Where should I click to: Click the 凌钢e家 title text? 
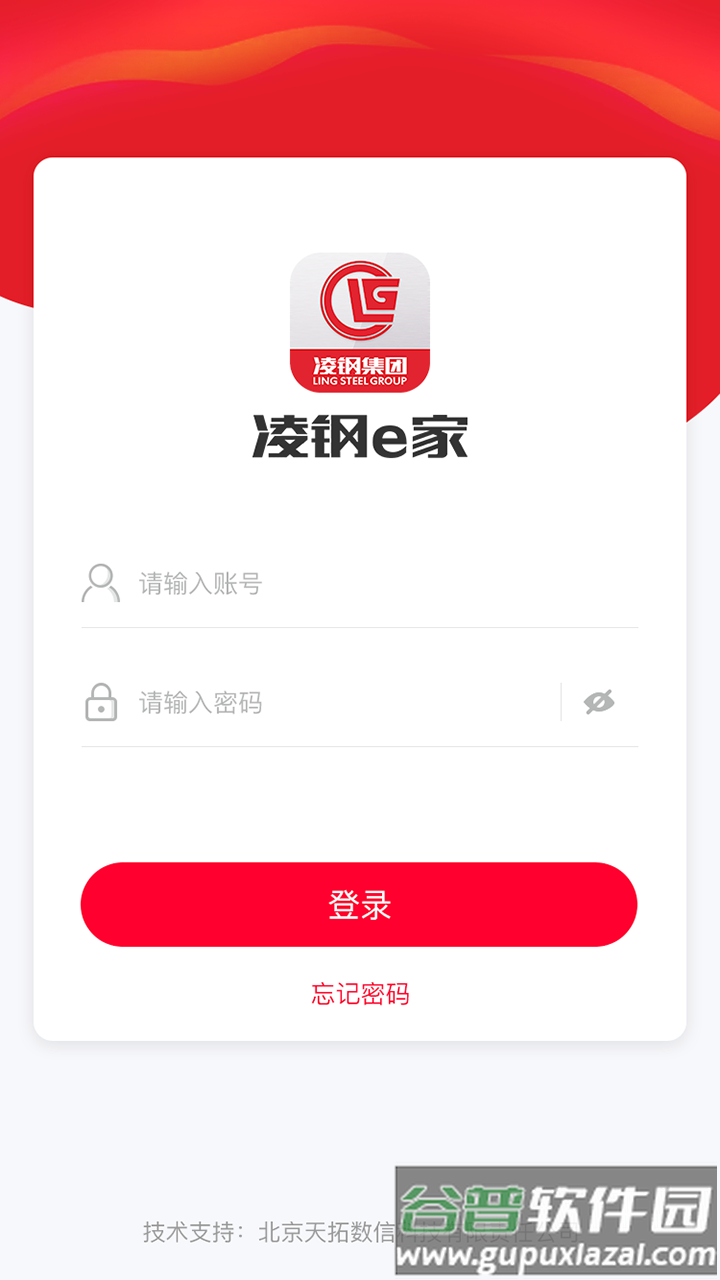point(359,435)
